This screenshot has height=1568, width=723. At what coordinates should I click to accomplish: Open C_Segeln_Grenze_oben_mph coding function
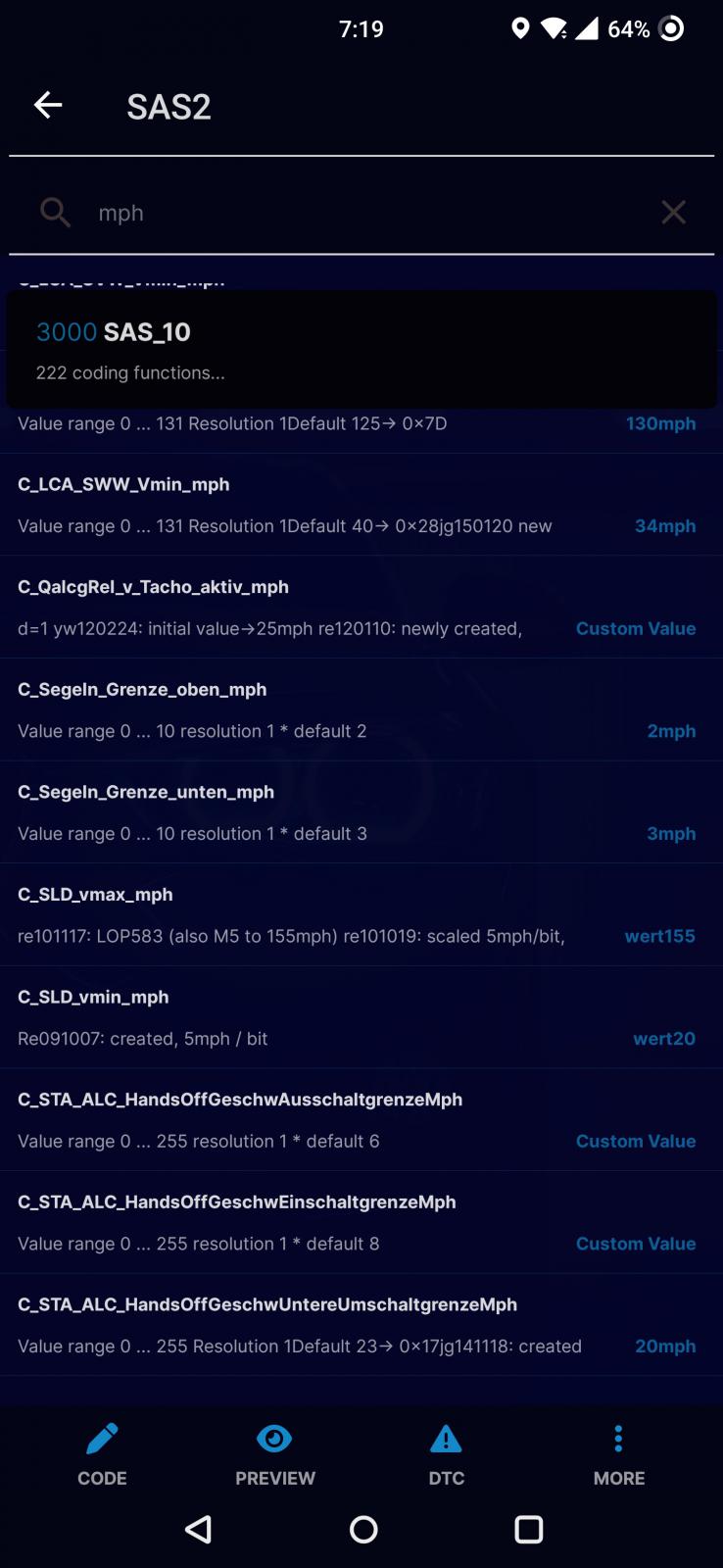(x=361, y=710)
